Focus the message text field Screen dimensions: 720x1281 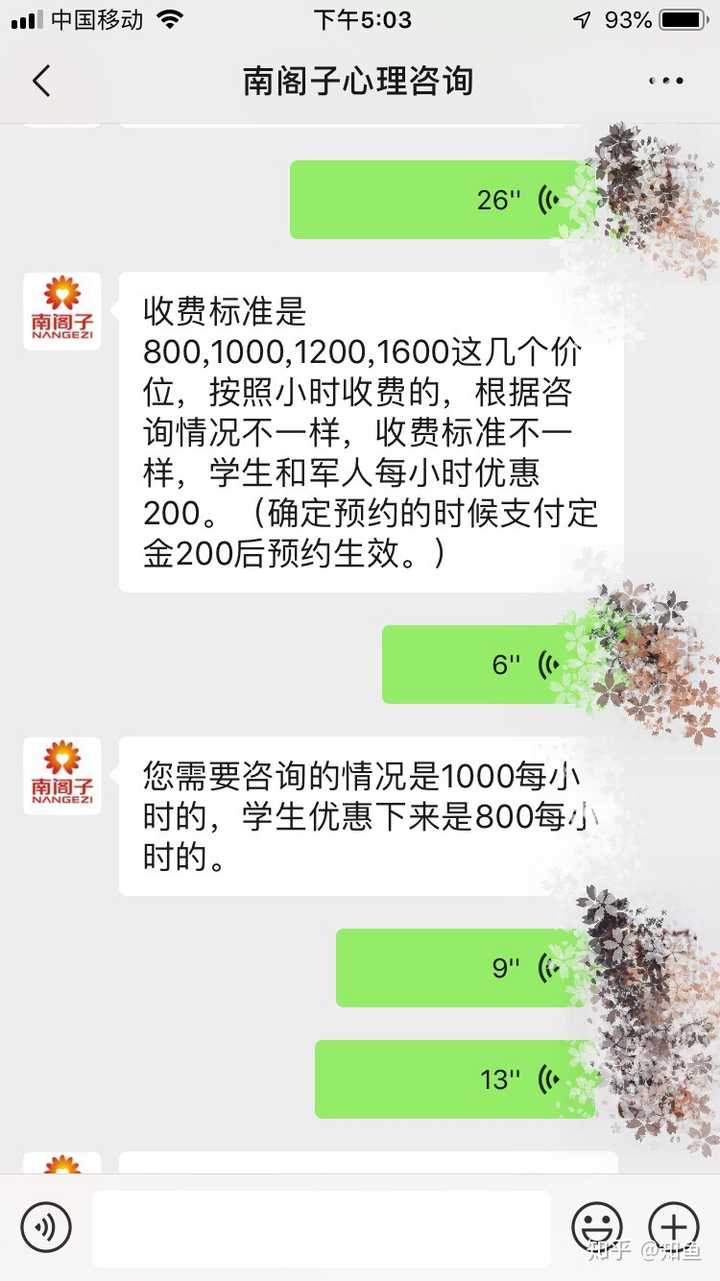[x=321, y=1228]
